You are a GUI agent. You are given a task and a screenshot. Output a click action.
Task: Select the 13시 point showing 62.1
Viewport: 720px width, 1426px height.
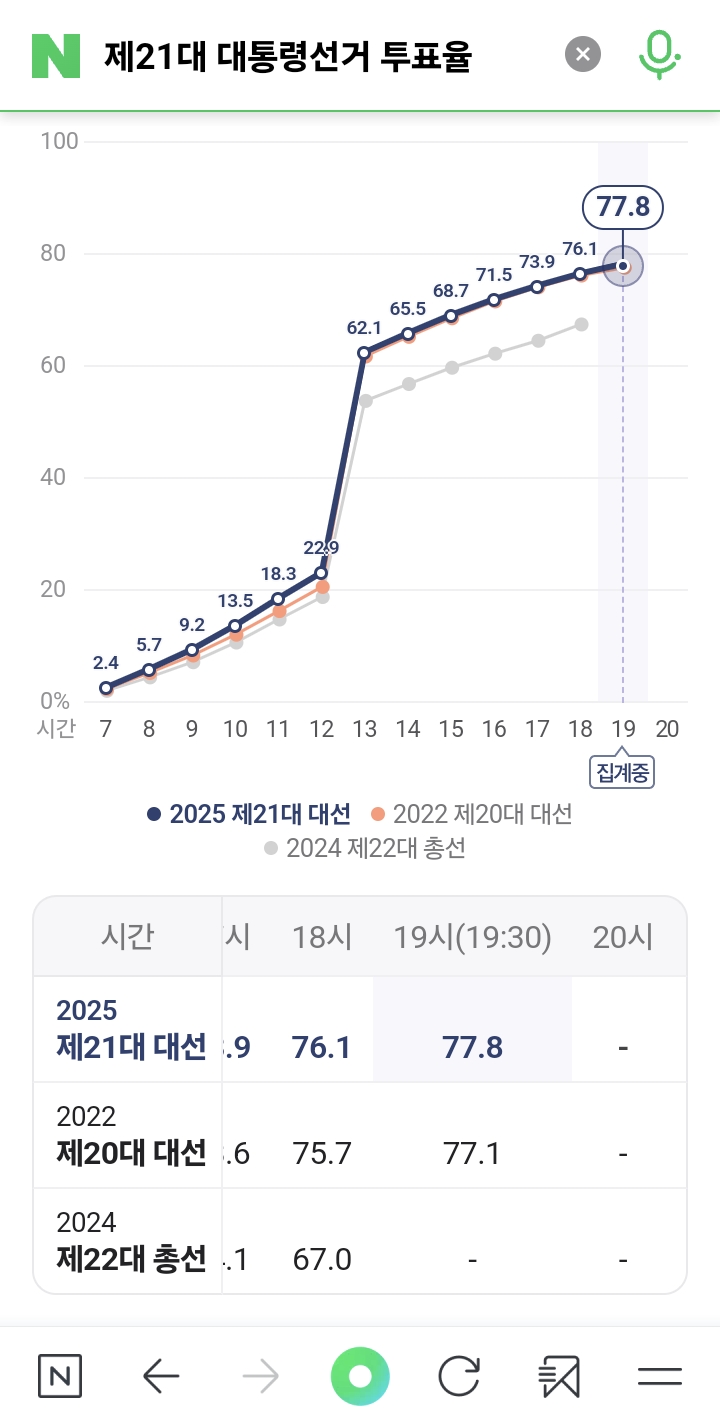tap(364, 352)
